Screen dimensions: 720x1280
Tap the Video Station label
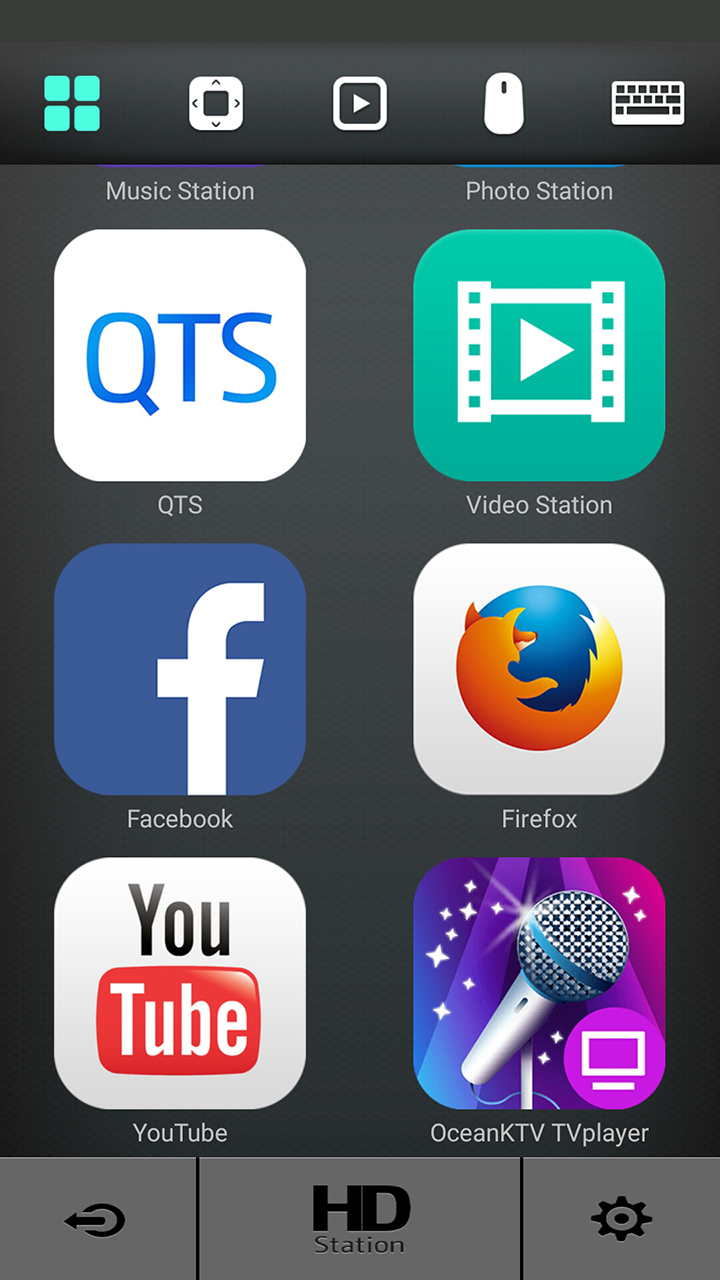tap(539, 505)
